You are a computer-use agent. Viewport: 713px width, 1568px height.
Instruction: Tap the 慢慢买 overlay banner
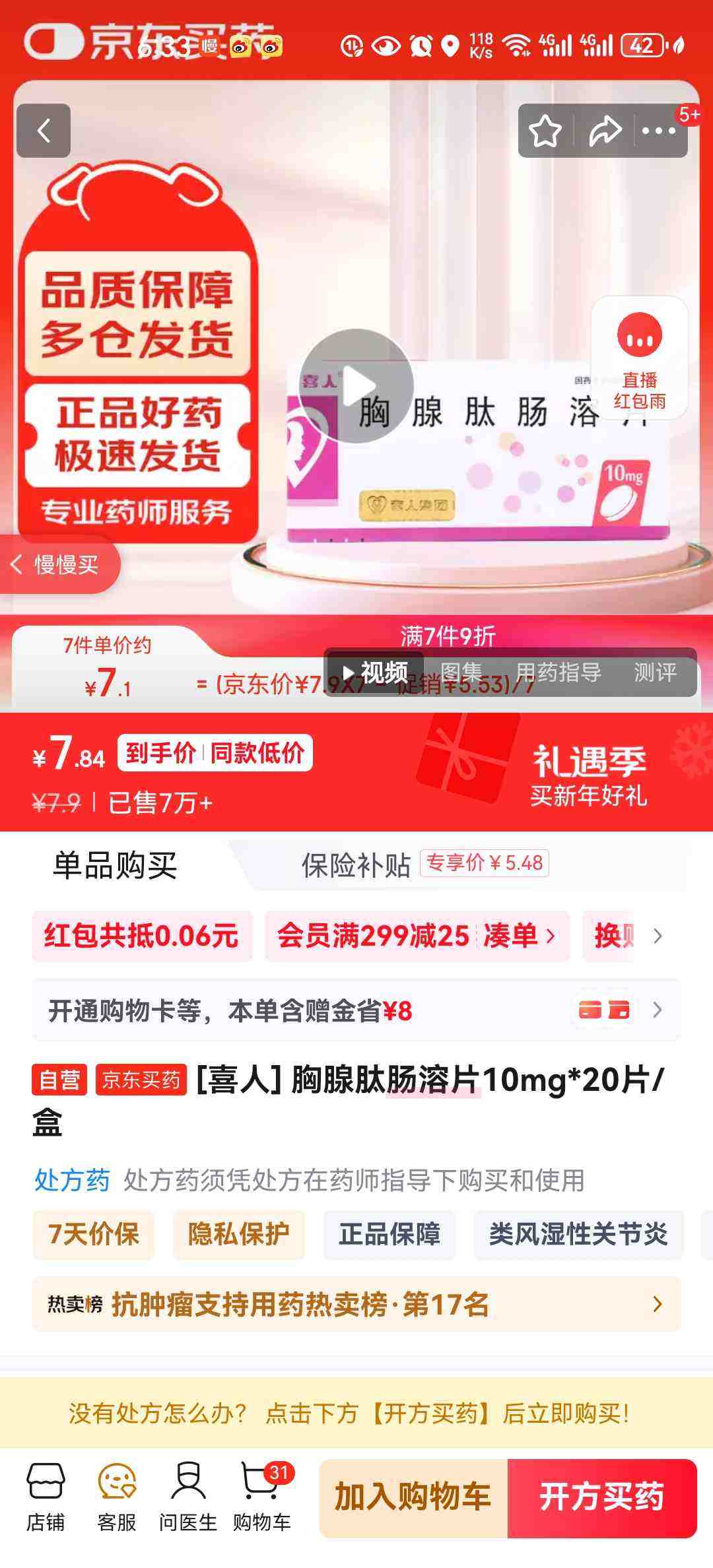(59, 566)
